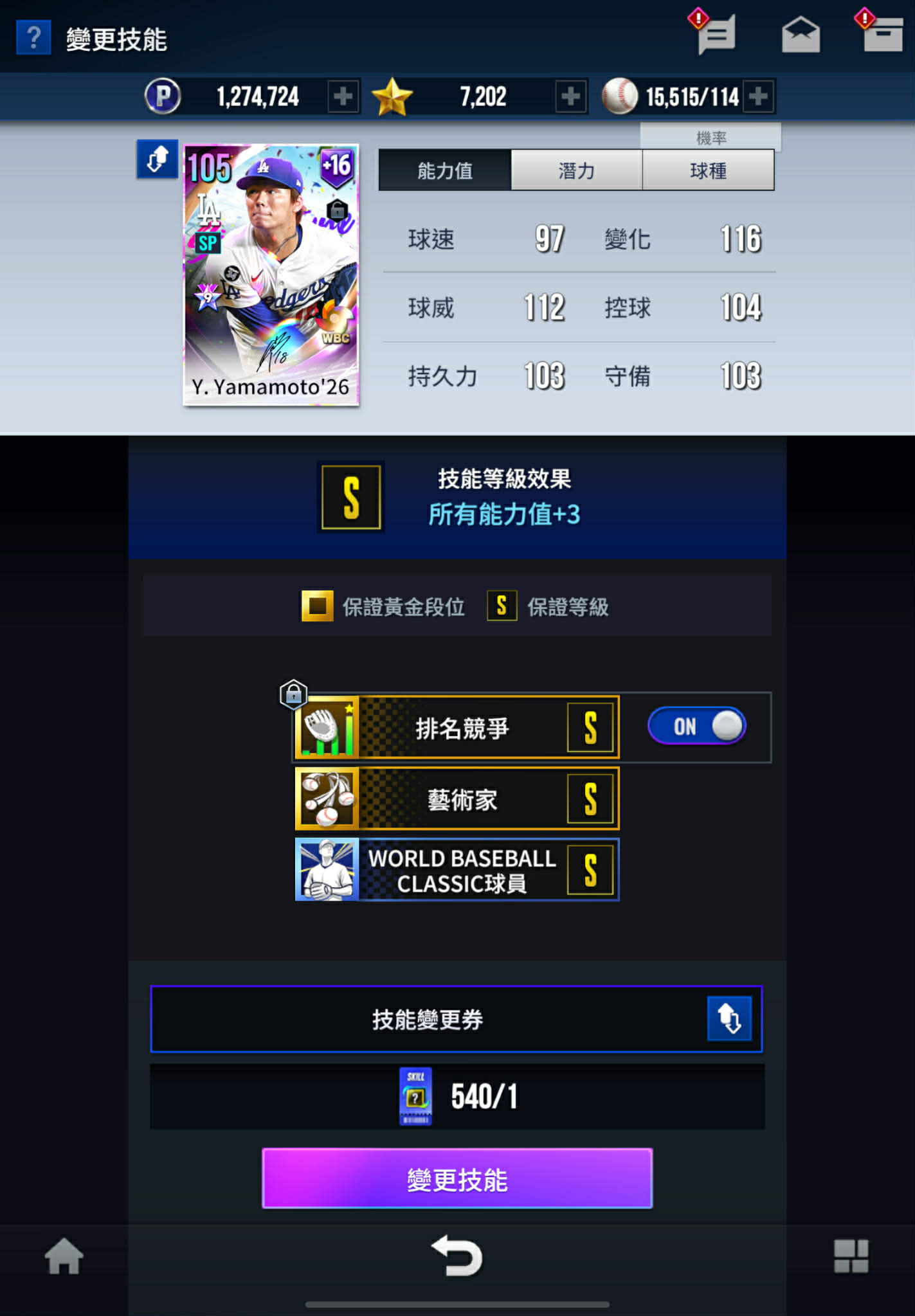Switch to the 潛力 tab

coord(576,170)
